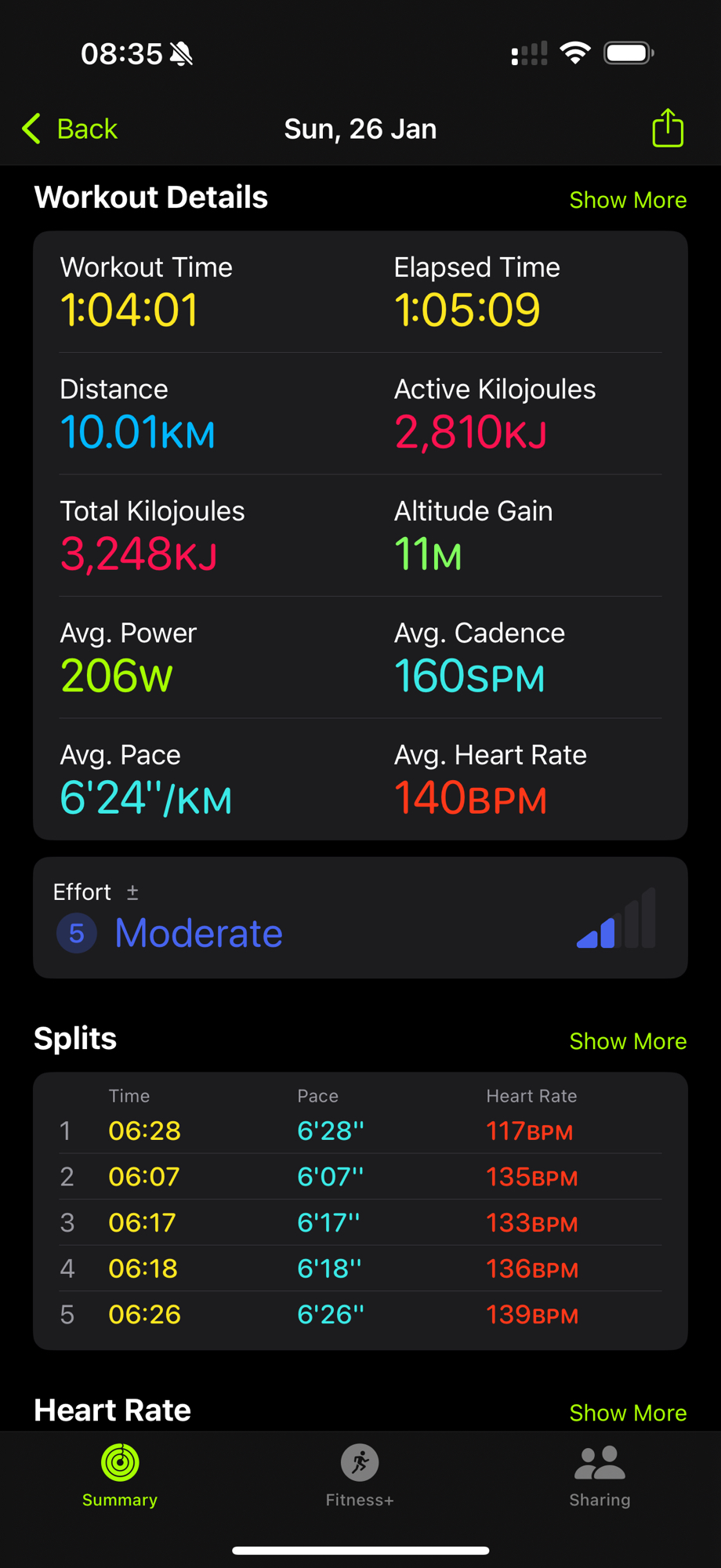Show more Splits
The image size is (721, 1568).
pos(628,1041)
